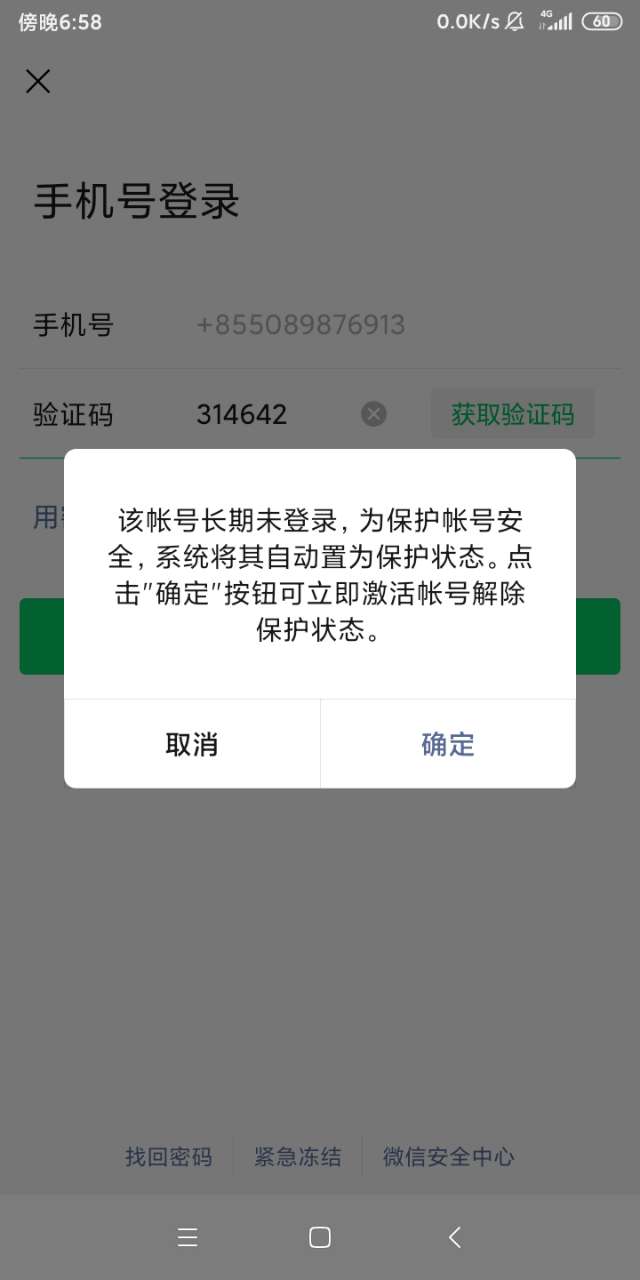Tap 取消 to dismiss the dialog

click(192, 744)
